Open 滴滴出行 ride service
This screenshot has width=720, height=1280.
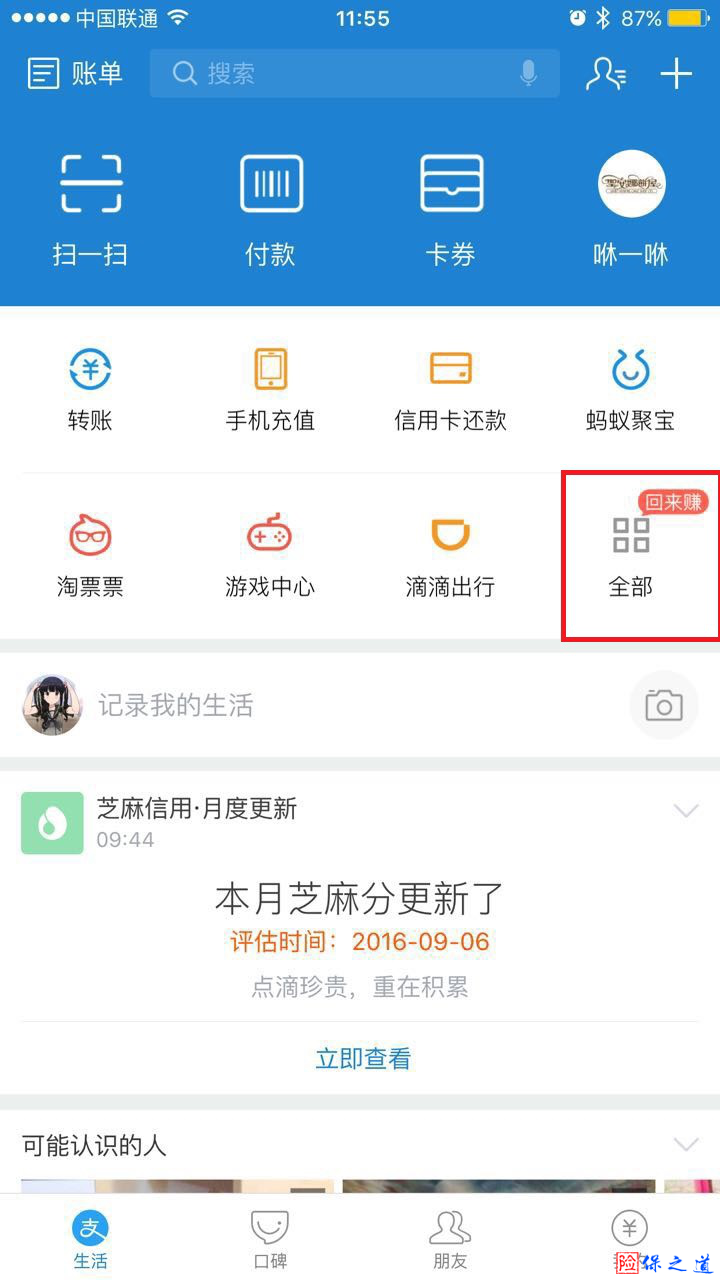click(x=450, y=556)
